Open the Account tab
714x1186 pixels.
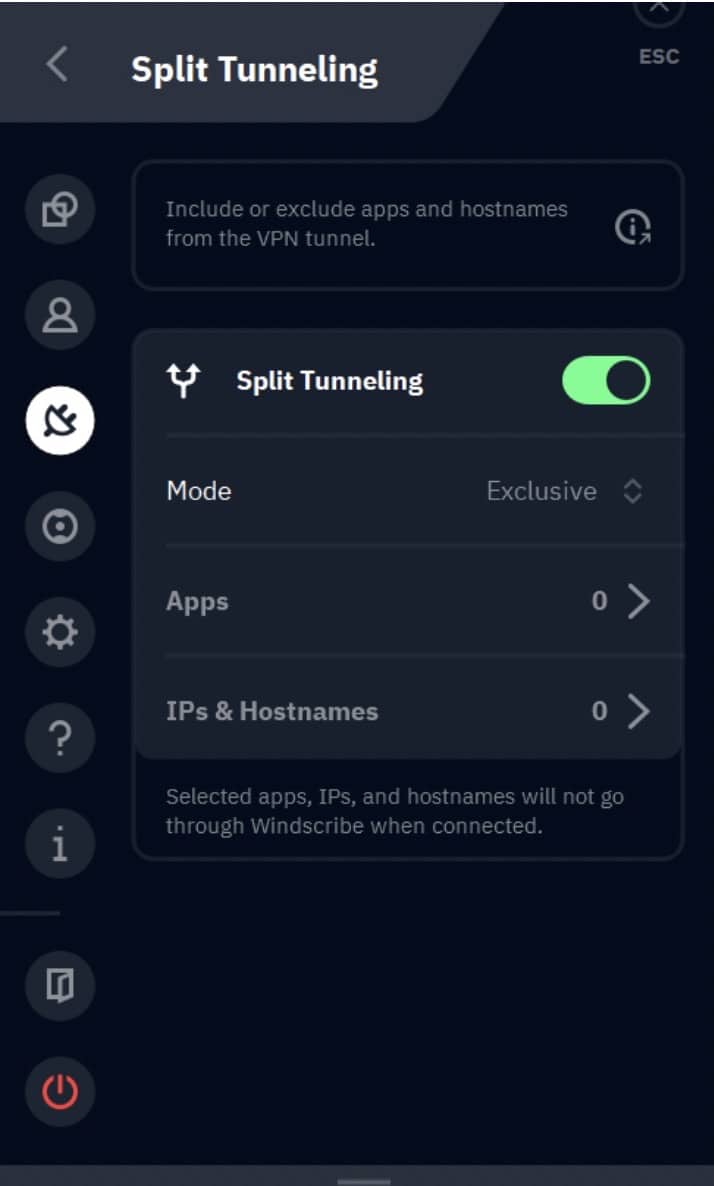click(x=60, y=315)
